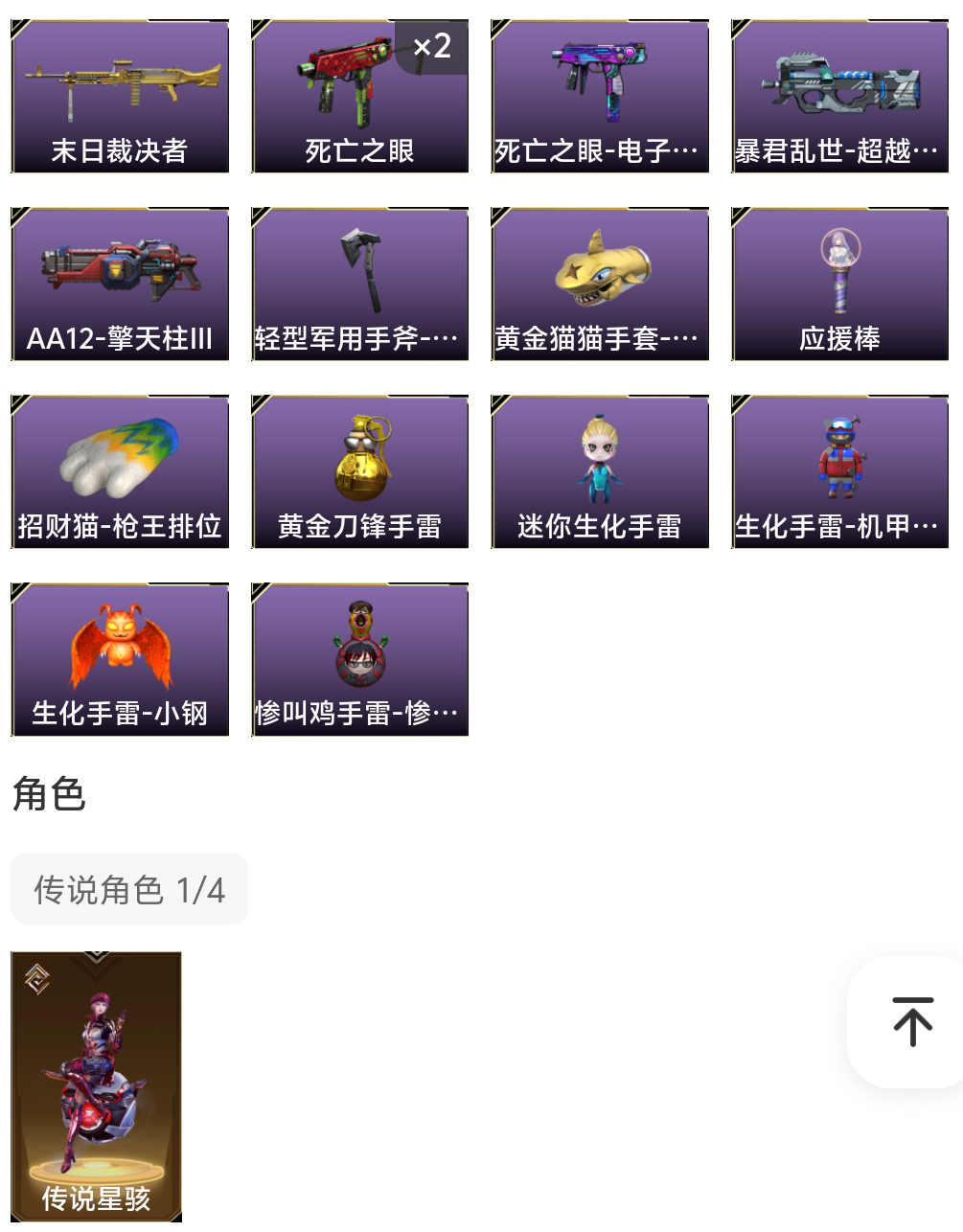The height and width of the screenshot is (1232, 963).
Task: Select the 暴君乱世-超越 P90 weapon card
Action: [839, 91]
